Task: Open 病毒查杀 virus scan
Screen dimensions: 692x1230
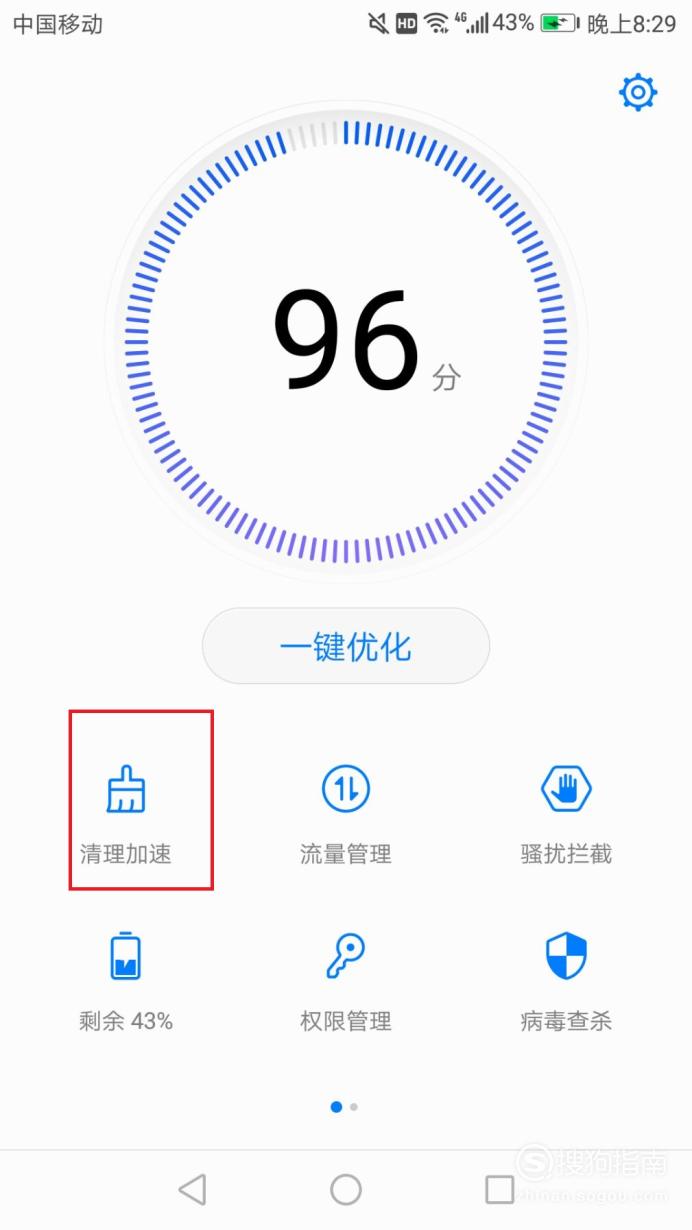Action: [x=566, y=980]
